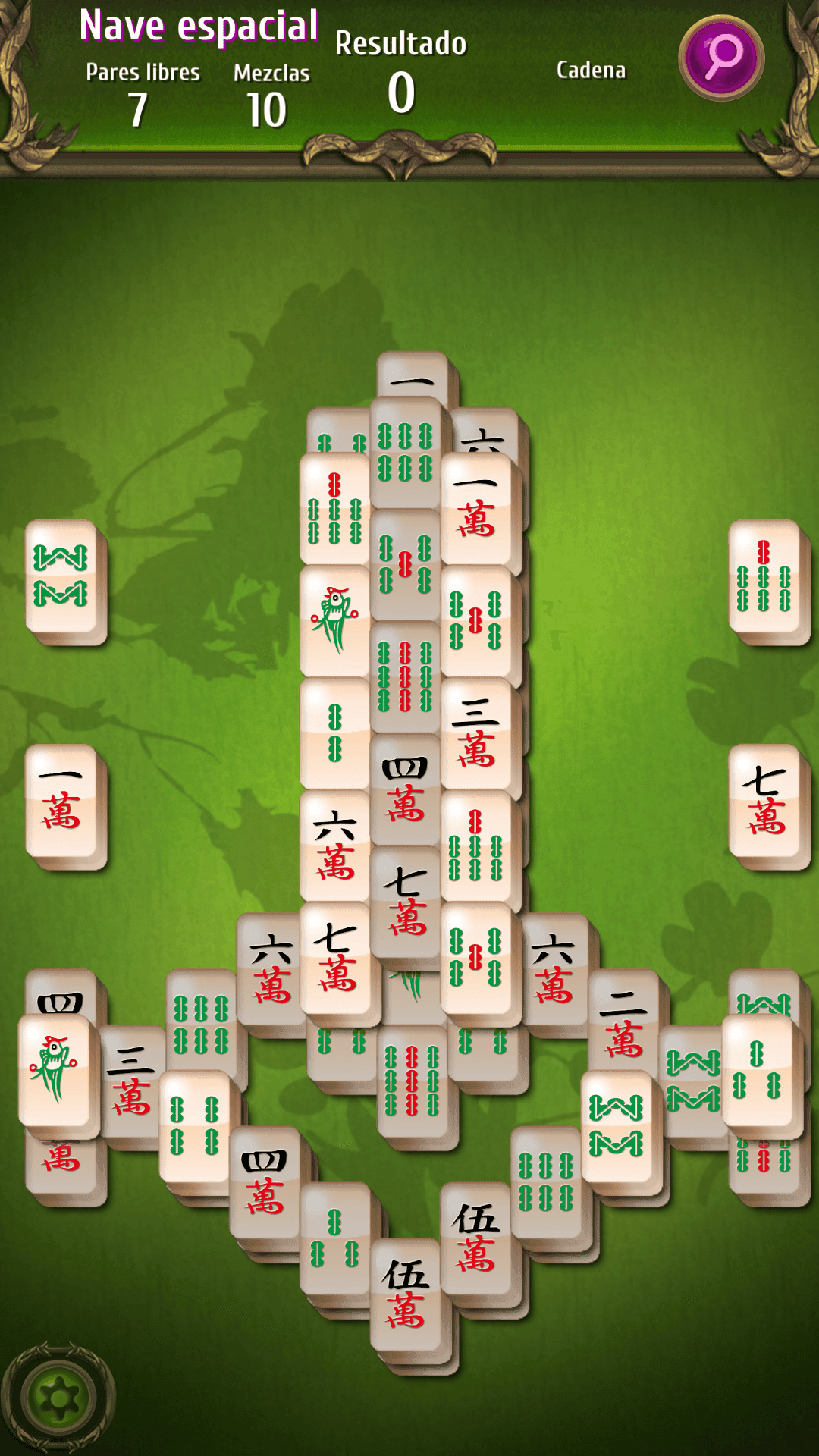Image resolution: width=819 pixels, height=1456 pixels.
Task: Pick the lone 七萬 tile on the right edge
Action: click(x=764, y=801)
